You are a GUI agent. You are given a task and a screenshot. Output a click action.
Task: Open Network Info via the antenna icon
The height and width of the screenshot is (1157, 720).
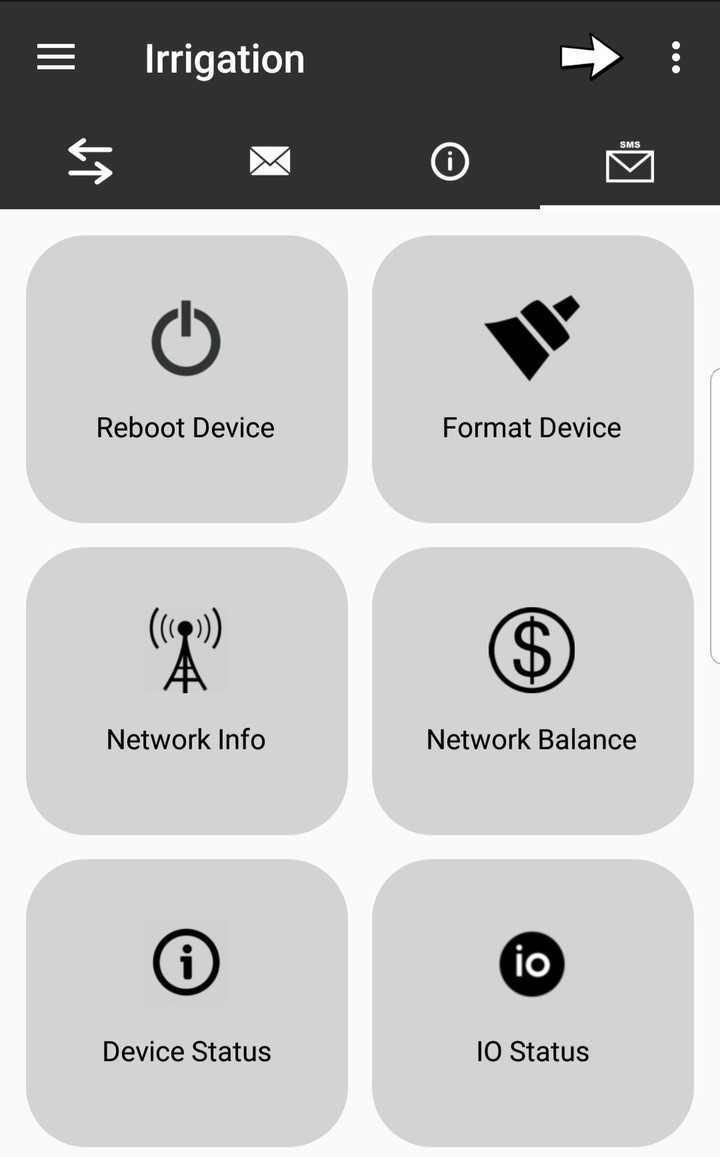click(185, 648)
